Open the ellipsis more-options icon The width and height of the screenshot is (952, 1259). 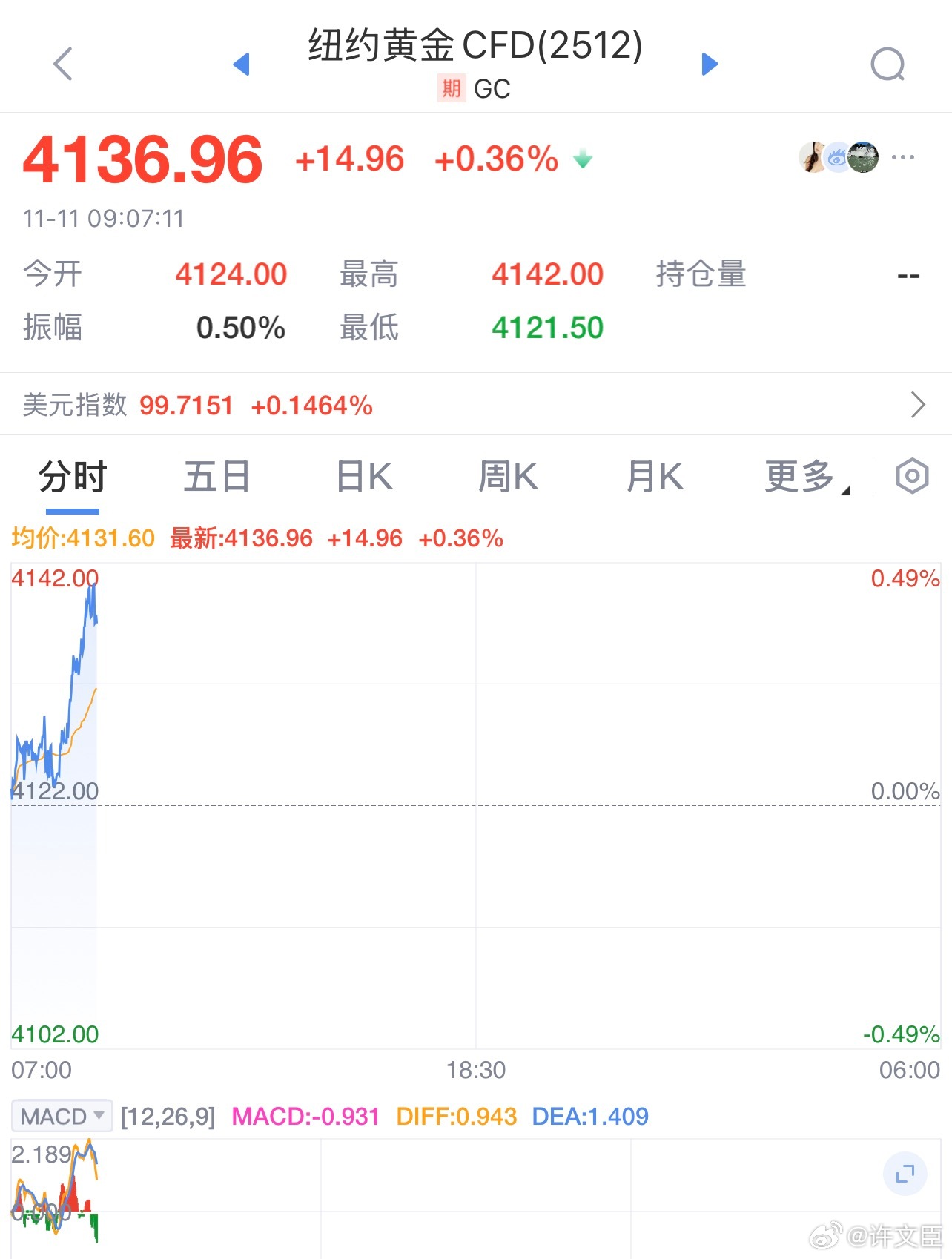click(903, 157)
